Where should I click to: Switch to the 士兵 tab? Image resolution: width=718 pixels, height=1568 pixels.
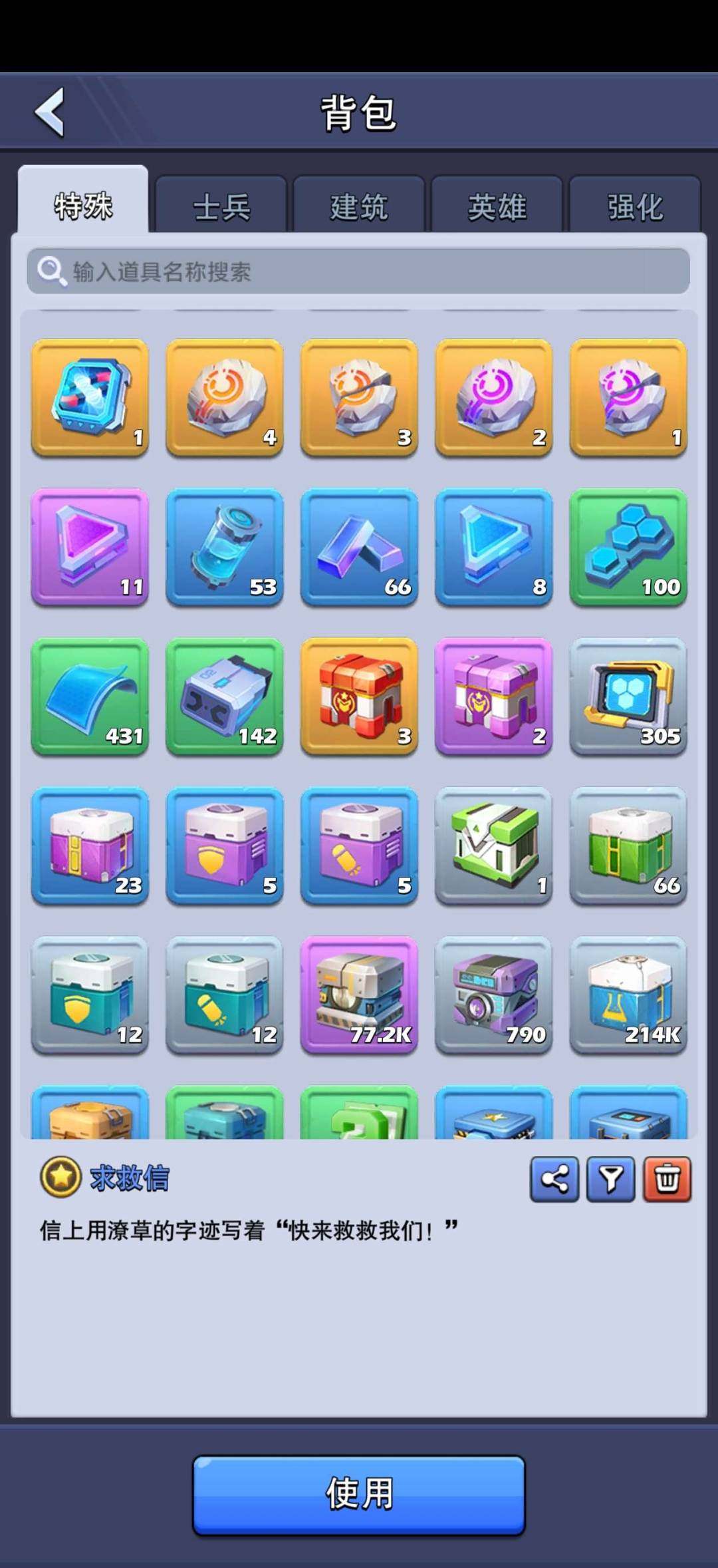(x=221, y=206)
